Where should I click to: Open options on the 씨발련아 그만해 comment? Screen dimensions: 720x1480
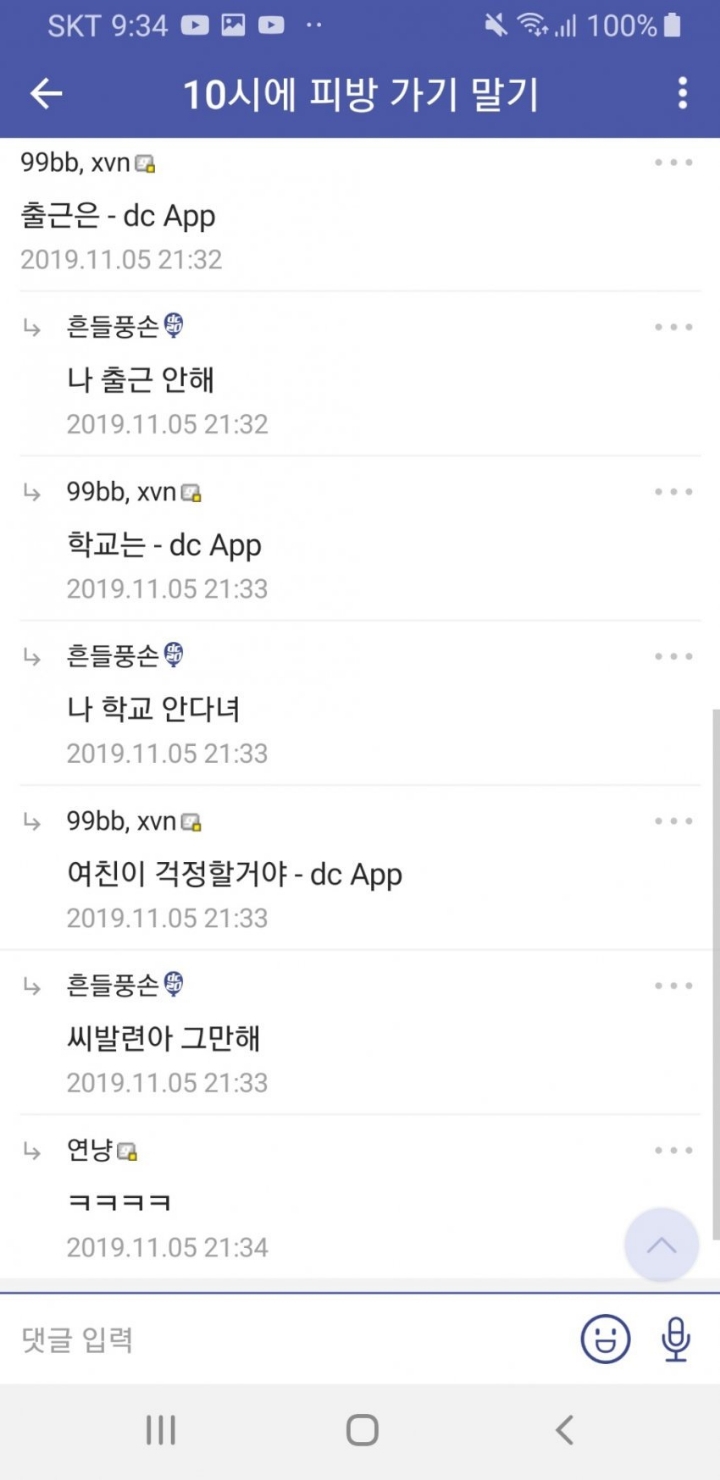point(673,985)
